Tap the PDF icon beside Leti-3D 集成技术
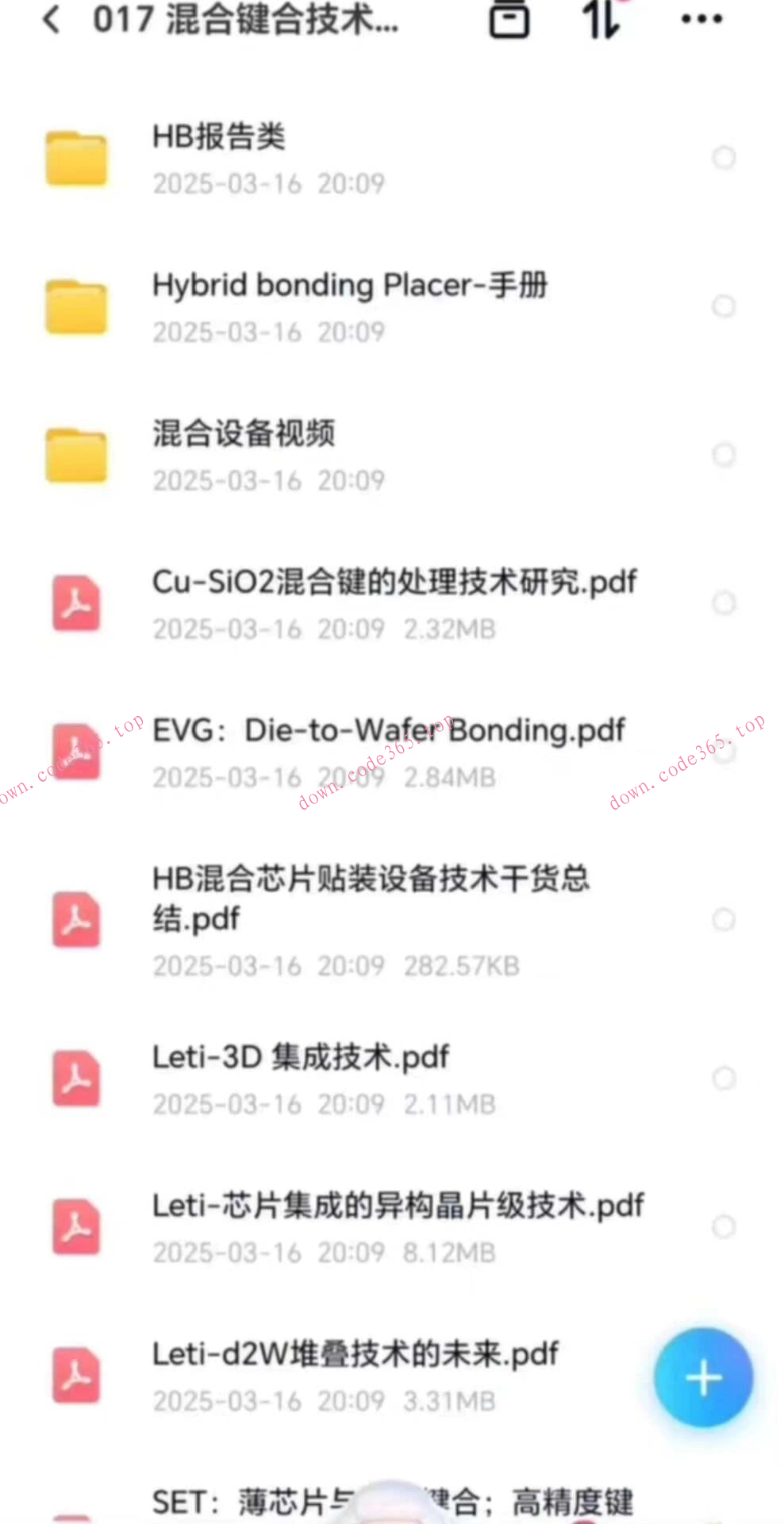This screenshot has height=1524, width=784. click(75, 1078)
